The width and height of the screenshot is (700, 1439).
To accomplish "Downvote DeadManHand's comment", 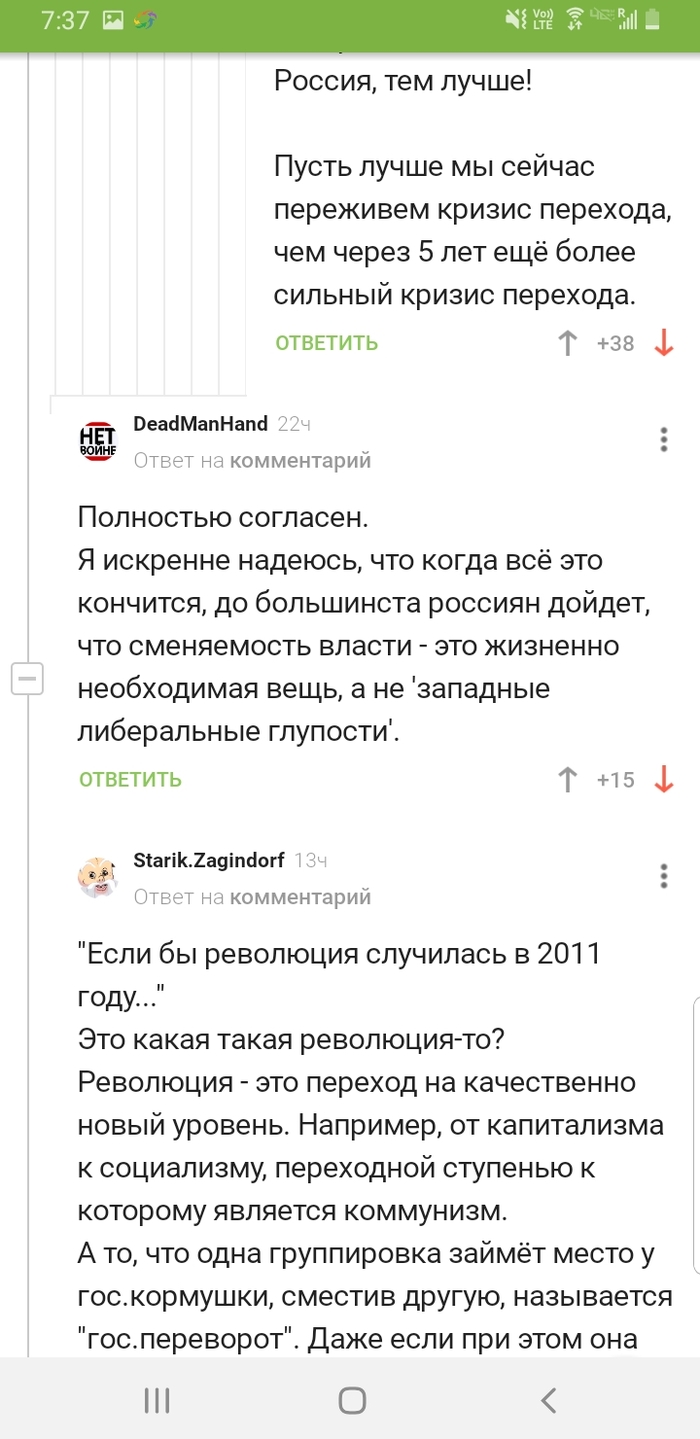I will pyautogui.click(x=663, y=780).
